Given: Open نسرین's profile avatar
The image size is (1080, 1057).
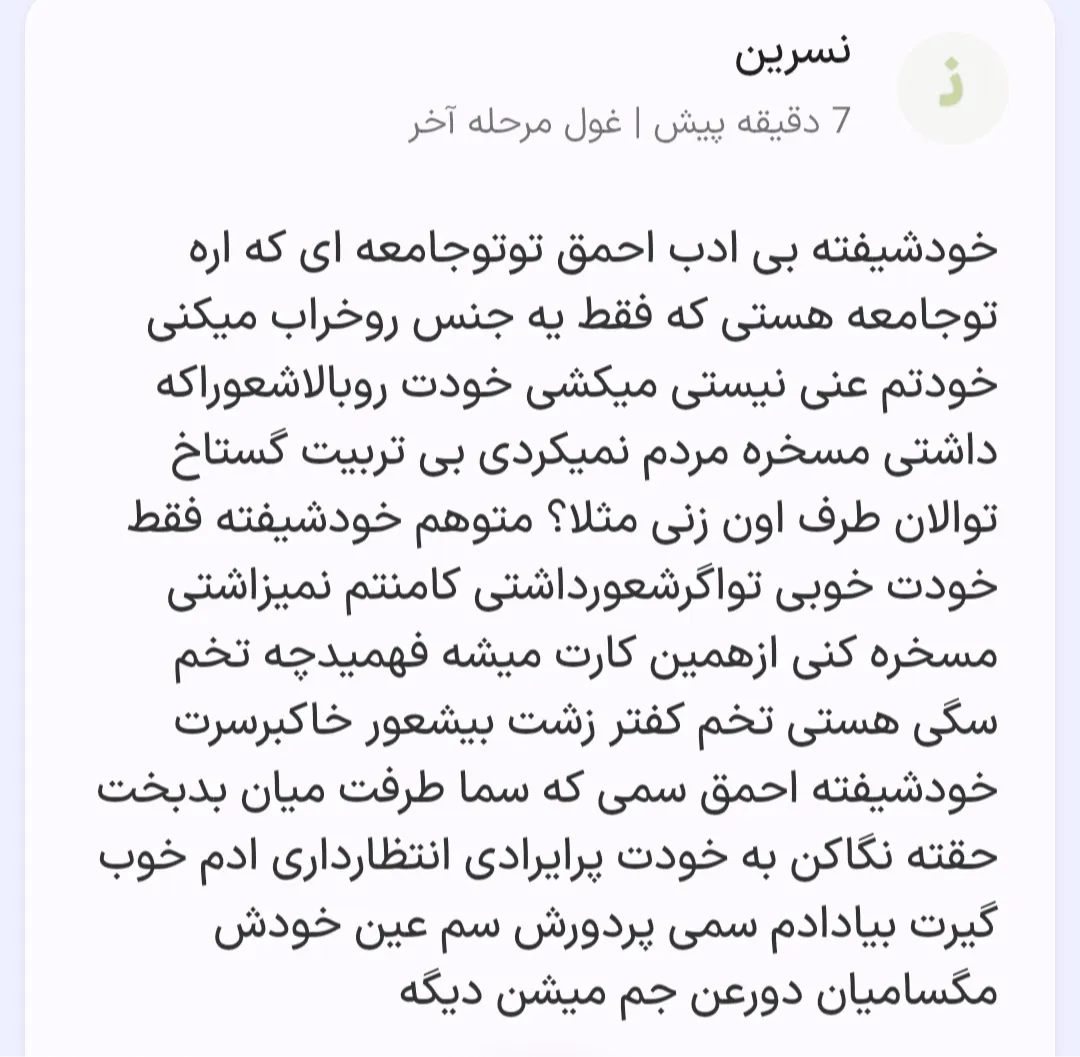Looking at the screenshot, I should (953, 88).
